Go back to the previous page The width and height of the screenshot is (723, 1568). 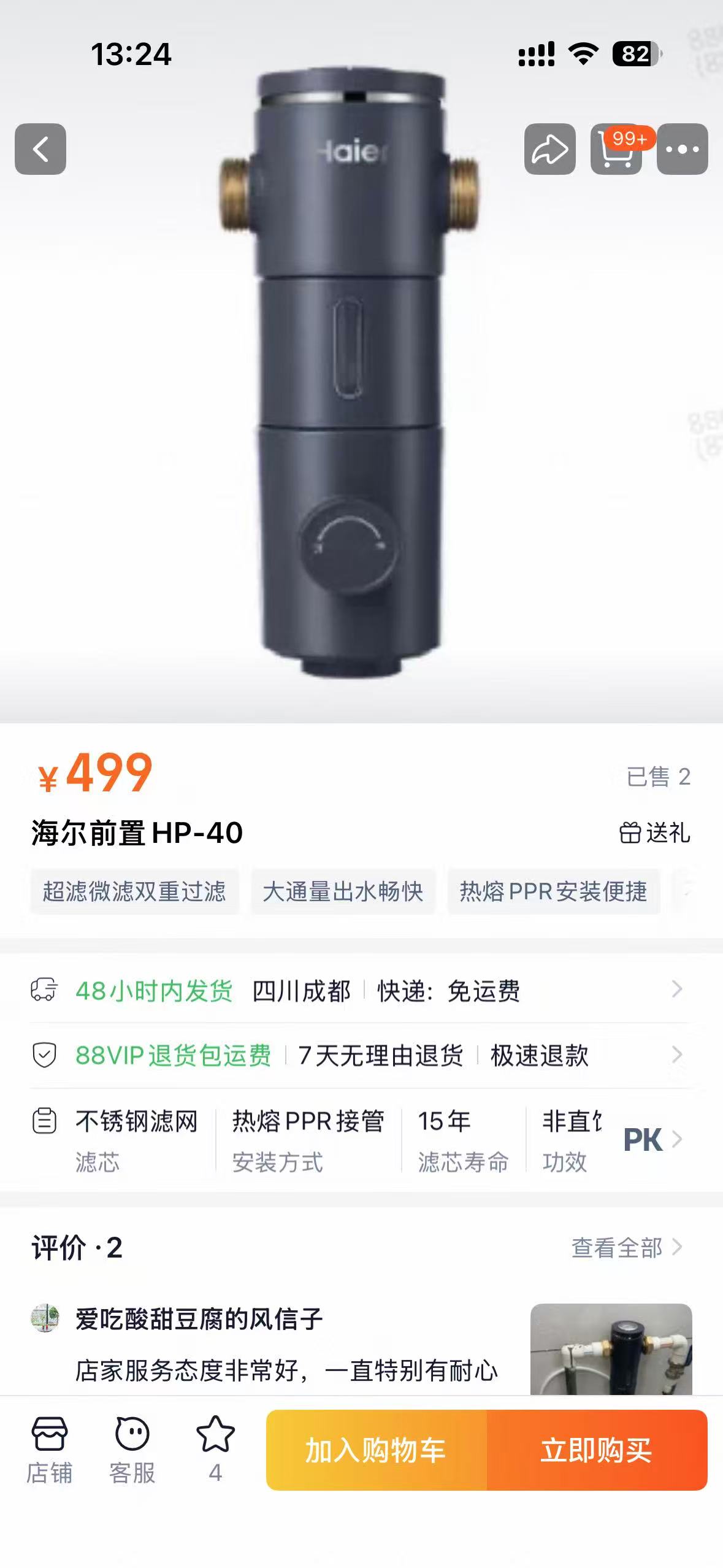40,149
